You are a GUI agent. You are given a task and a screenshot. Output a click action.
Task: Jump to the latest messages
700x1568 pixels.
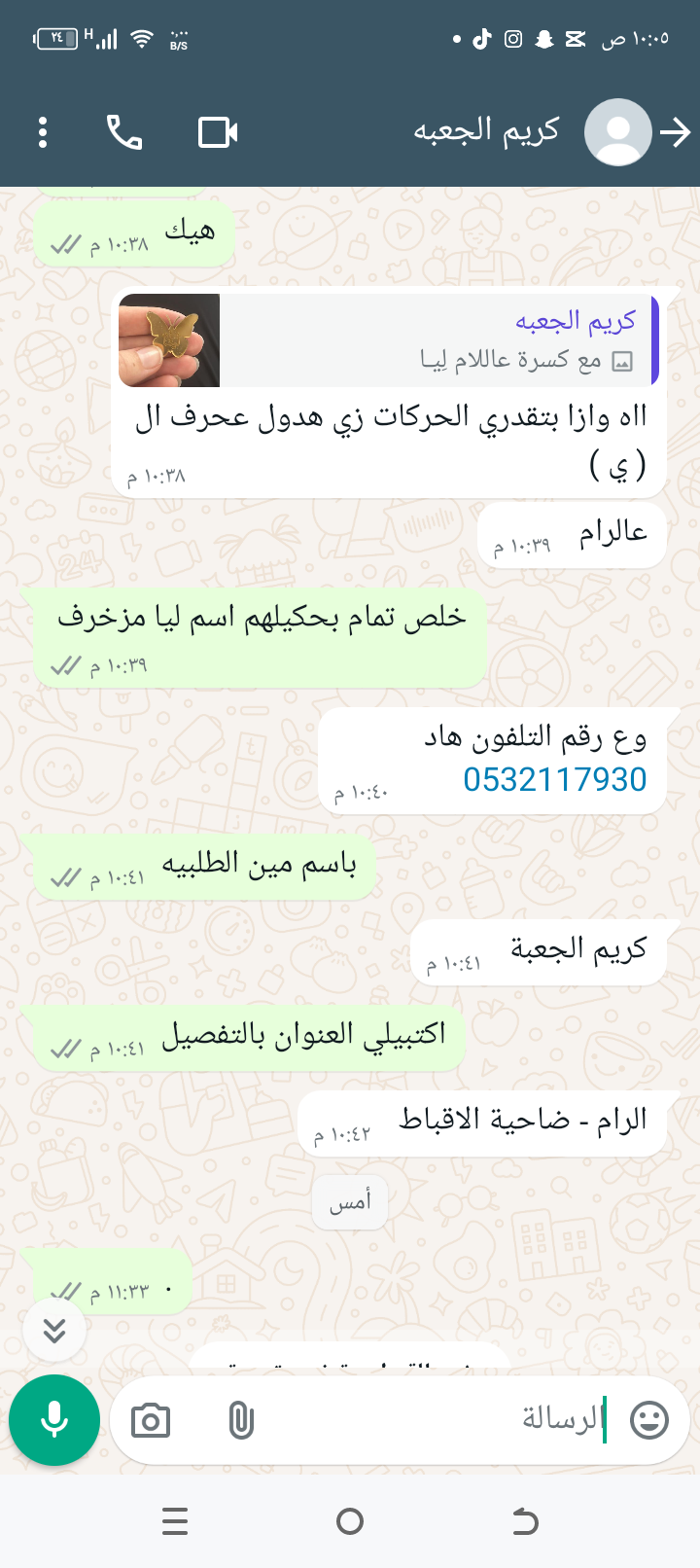tap(54, 1330)
